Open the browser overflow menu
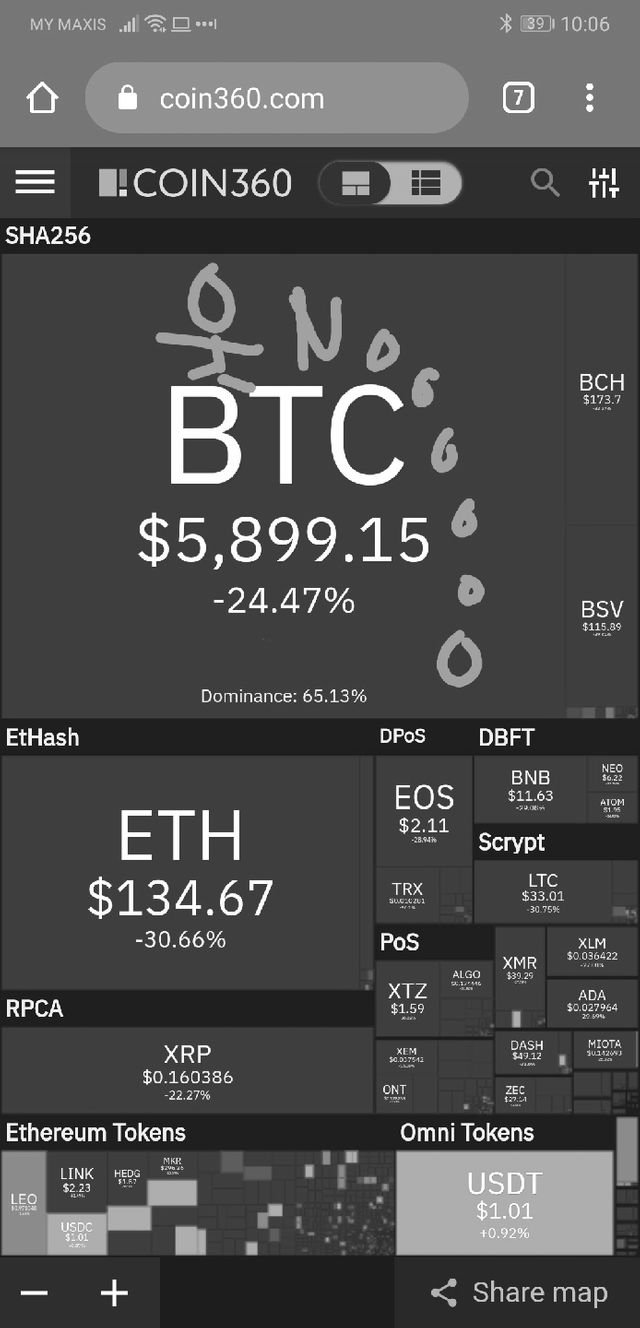This screenshot has width=640, height=1328. [x=590, y=98]
